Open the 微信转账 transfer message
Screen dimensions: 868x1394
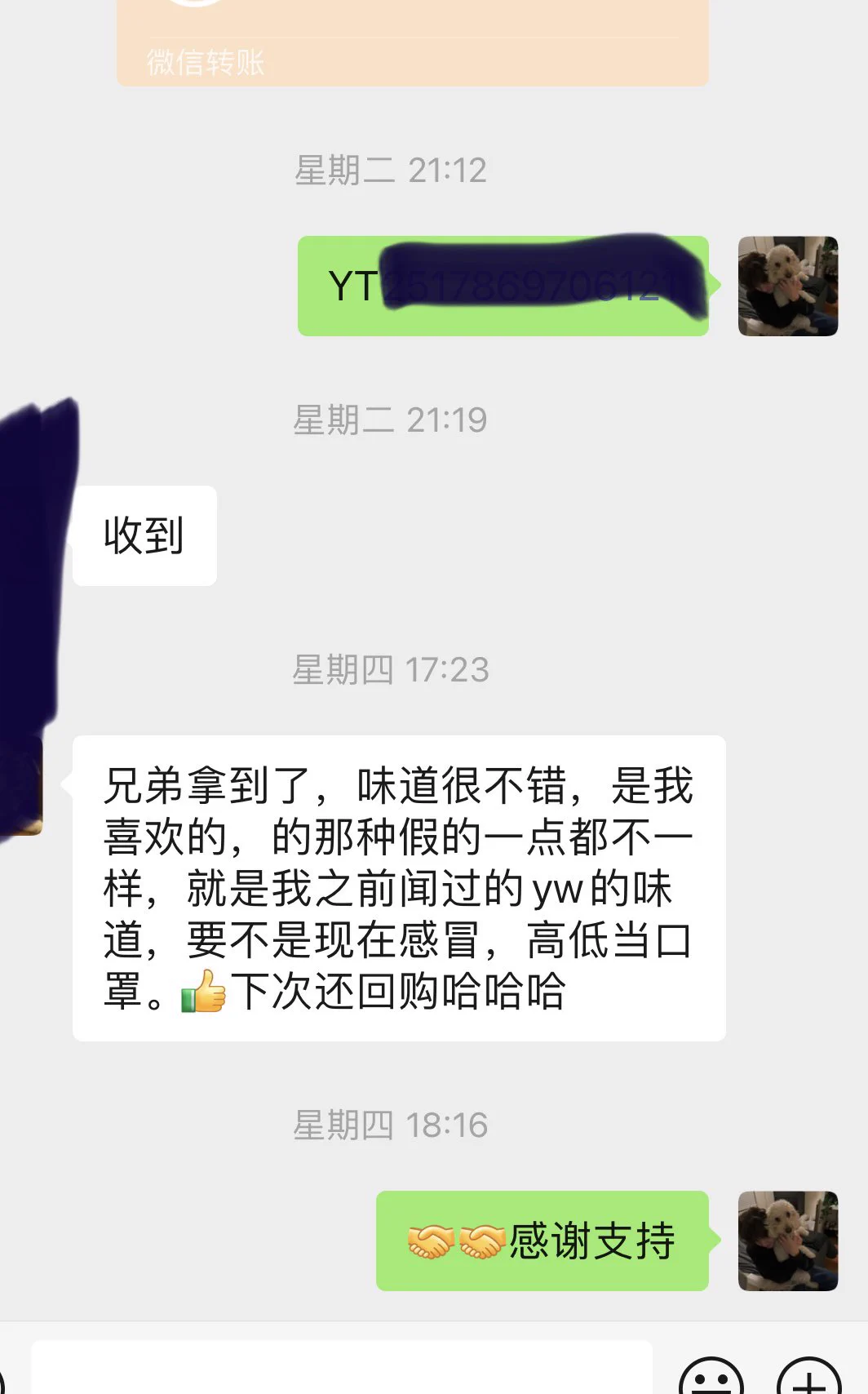[412, 42]
